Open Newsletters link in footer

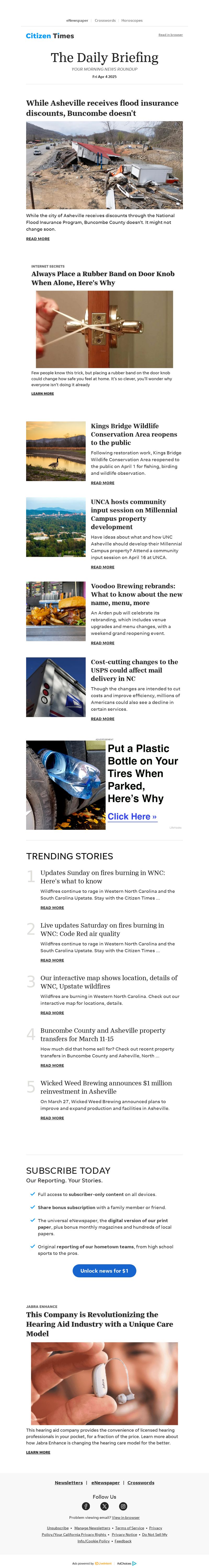tap(69, 1482)
